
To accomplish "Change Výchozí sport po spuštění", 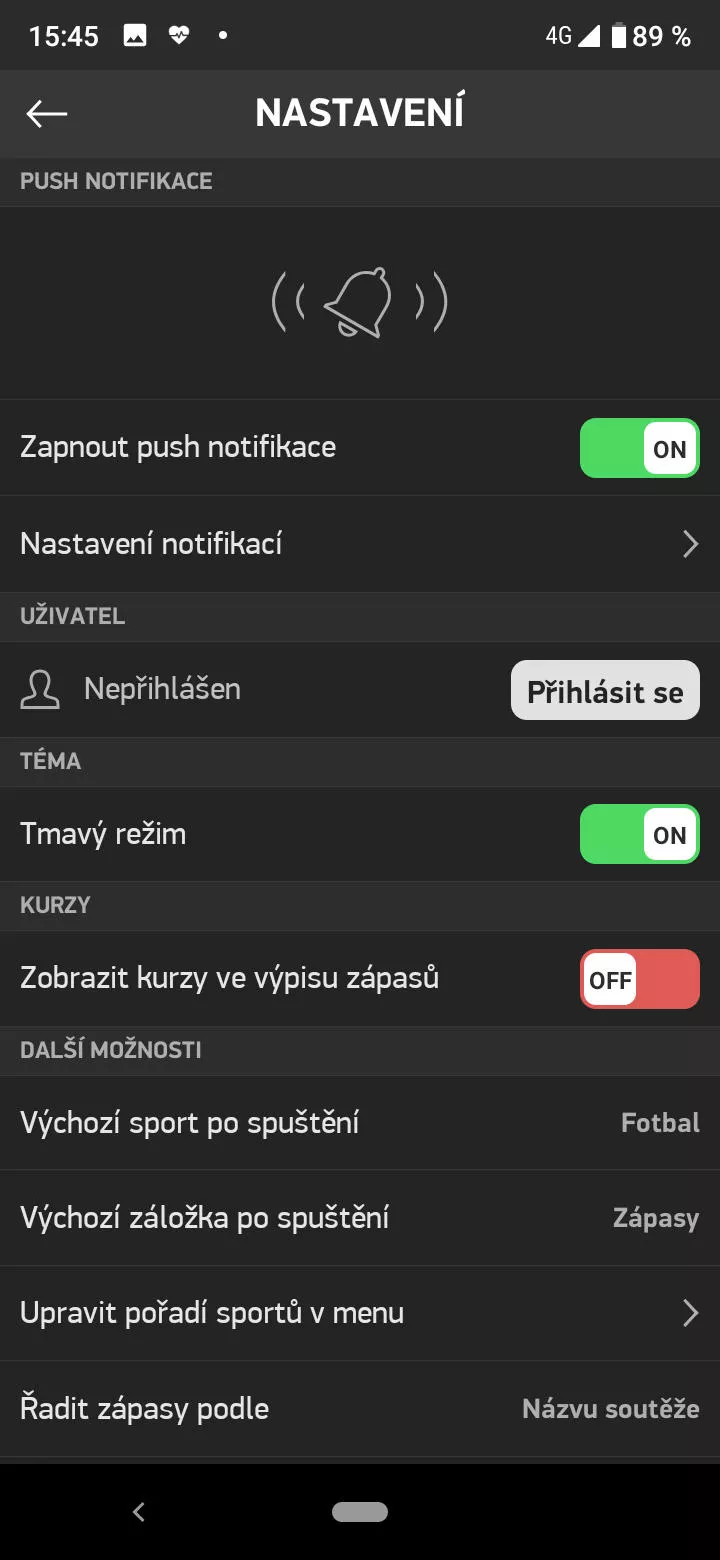I will (360, 1123).
